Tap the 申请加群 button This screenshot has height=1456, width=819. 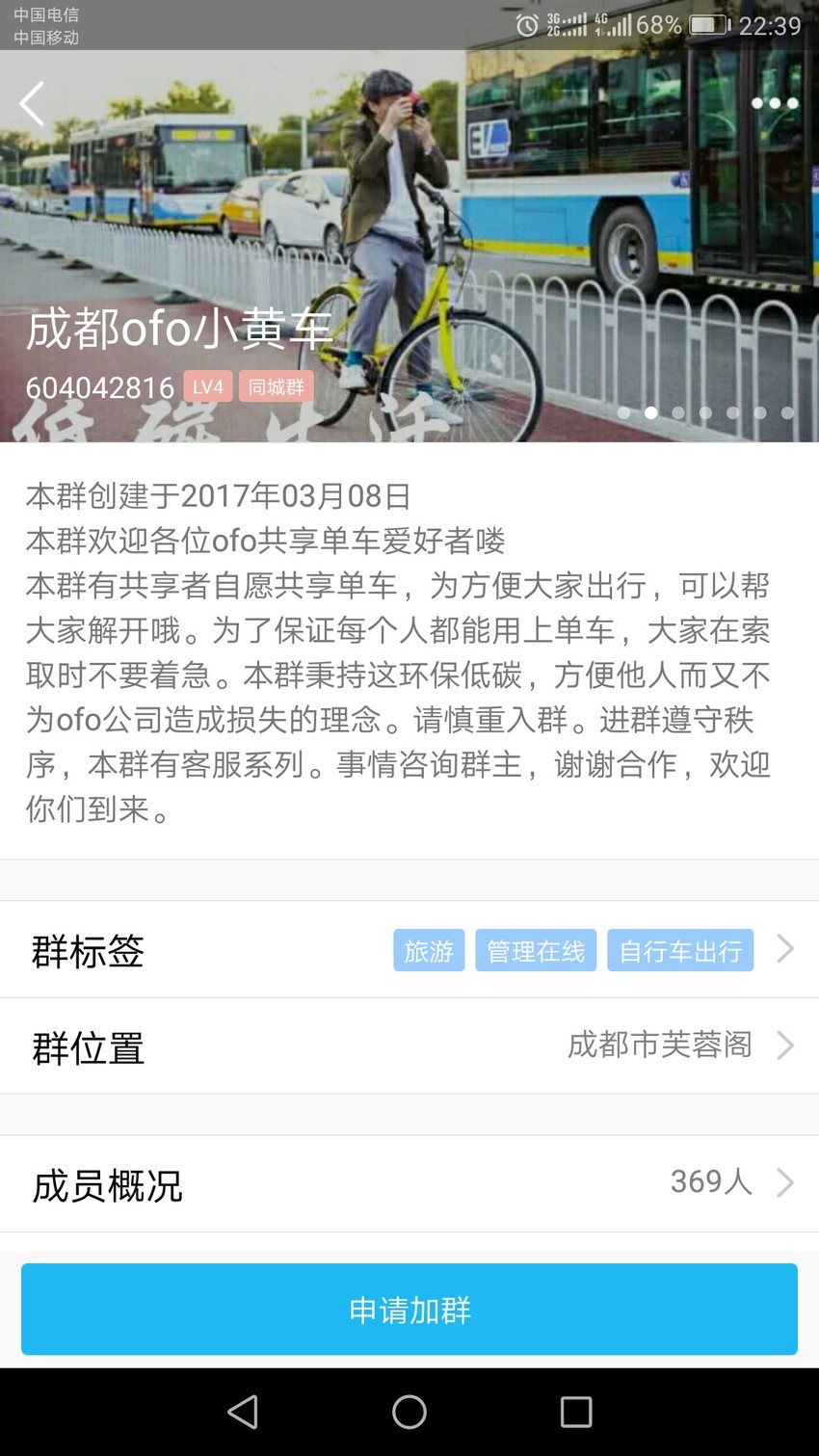(x=409, y=1310)
